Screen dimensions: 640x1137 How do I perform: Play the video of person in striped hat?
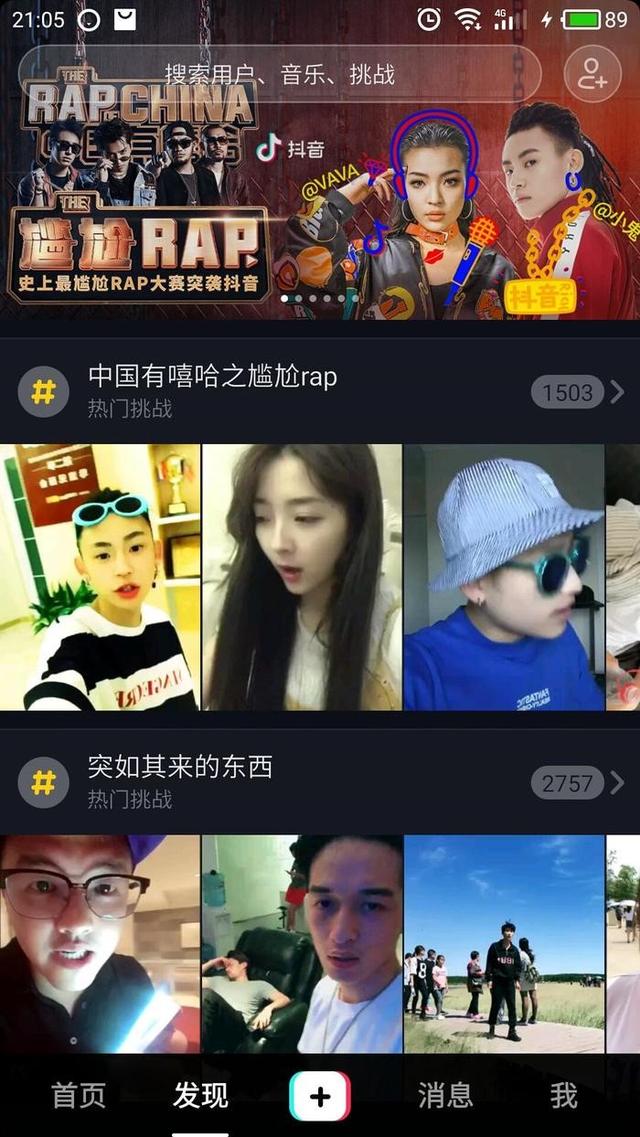pyautogui.click(x=504, y=577)
